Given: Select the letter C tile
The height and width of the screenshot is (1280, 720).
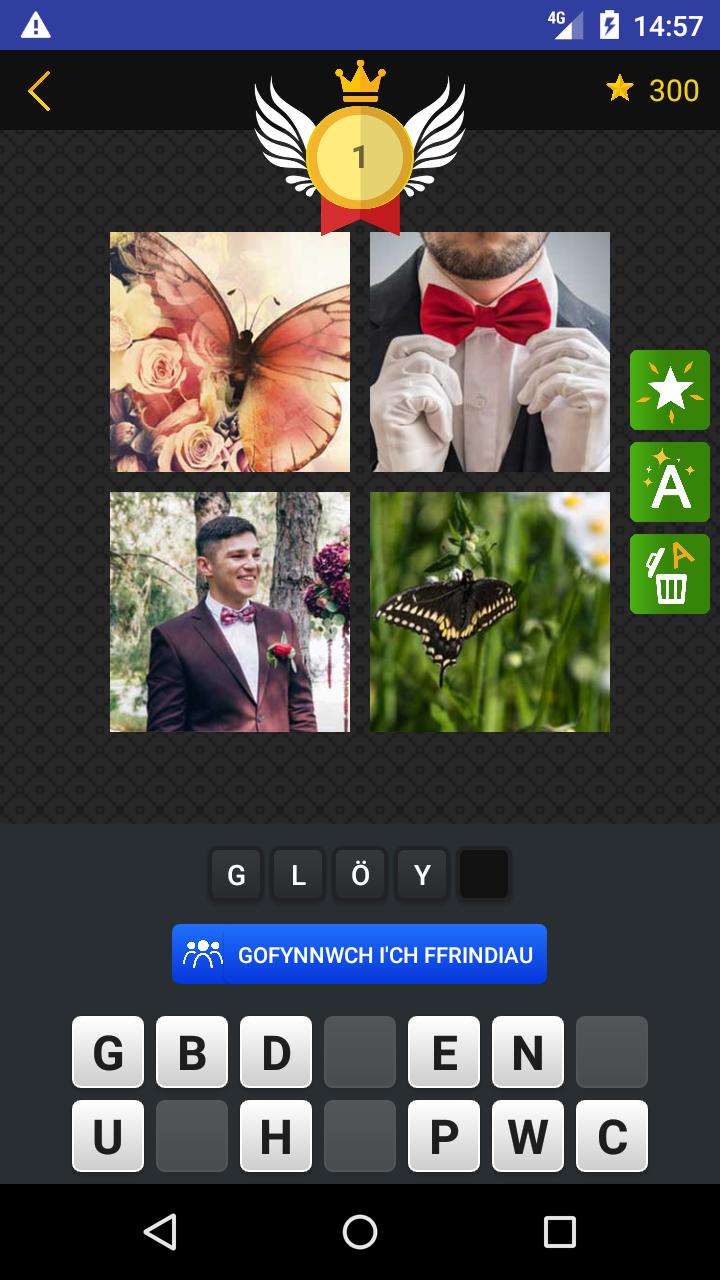Looking at the screenshot, I should [x=612, y=1136].
